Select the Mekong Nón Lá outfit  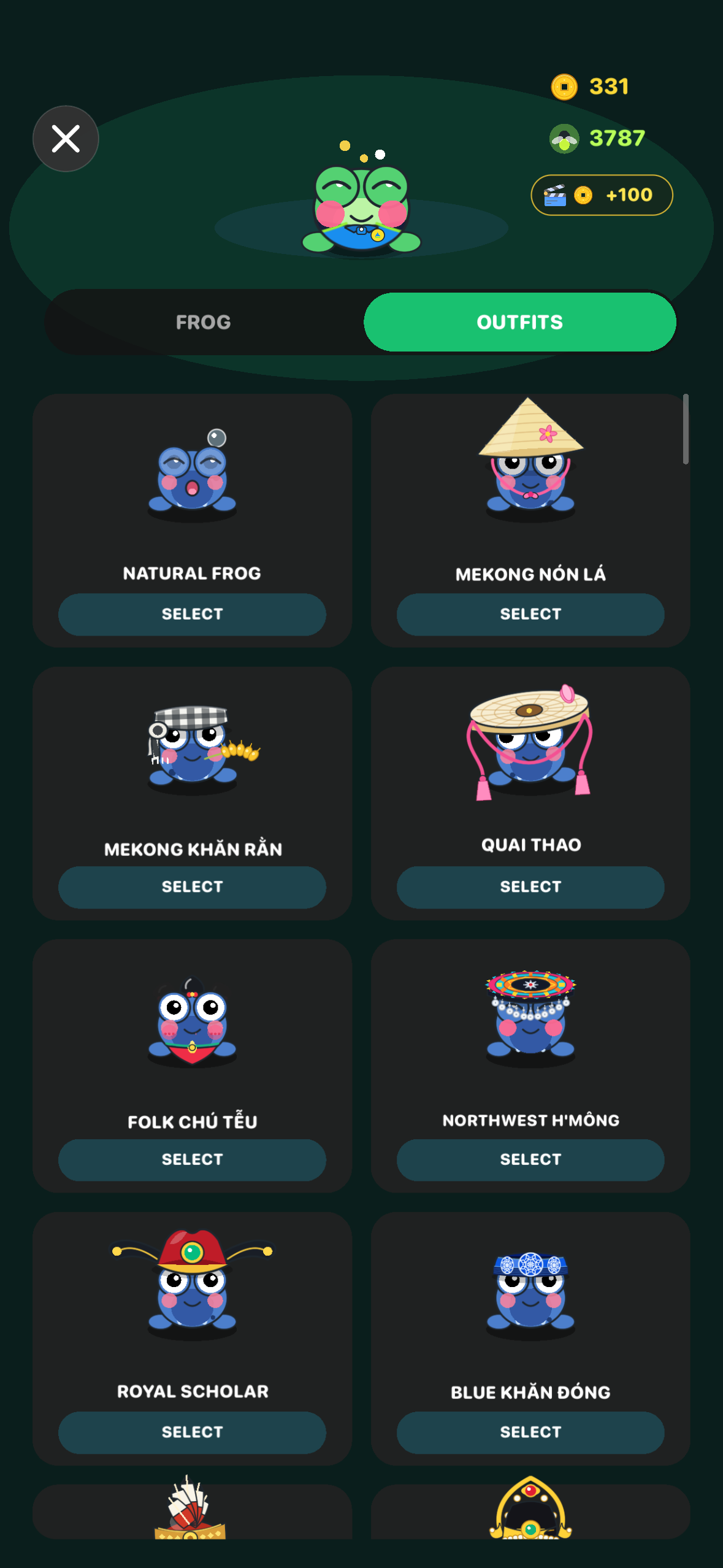530,614
